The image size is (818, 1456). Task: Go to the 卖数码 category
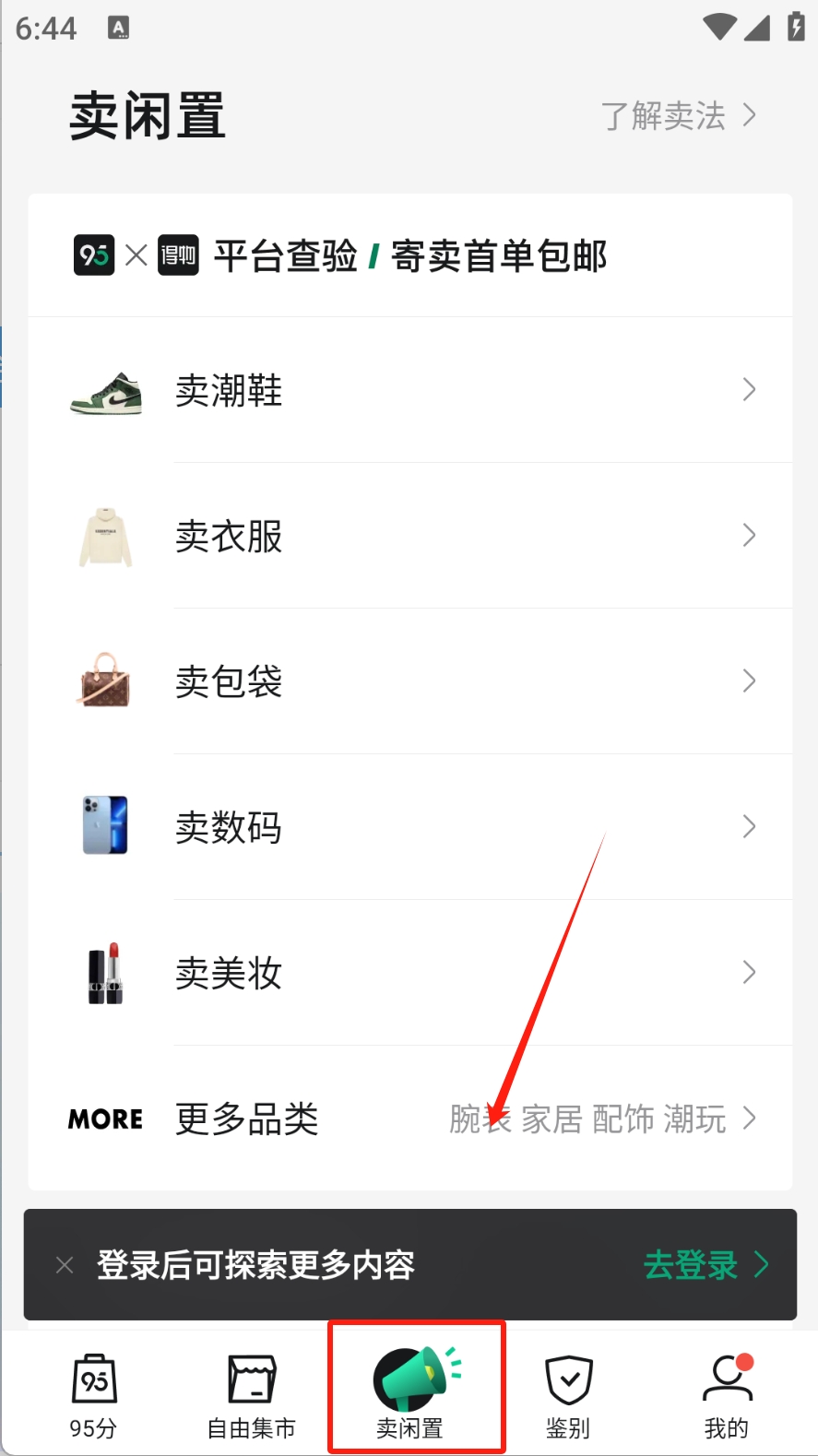click(x=410, y=827)
